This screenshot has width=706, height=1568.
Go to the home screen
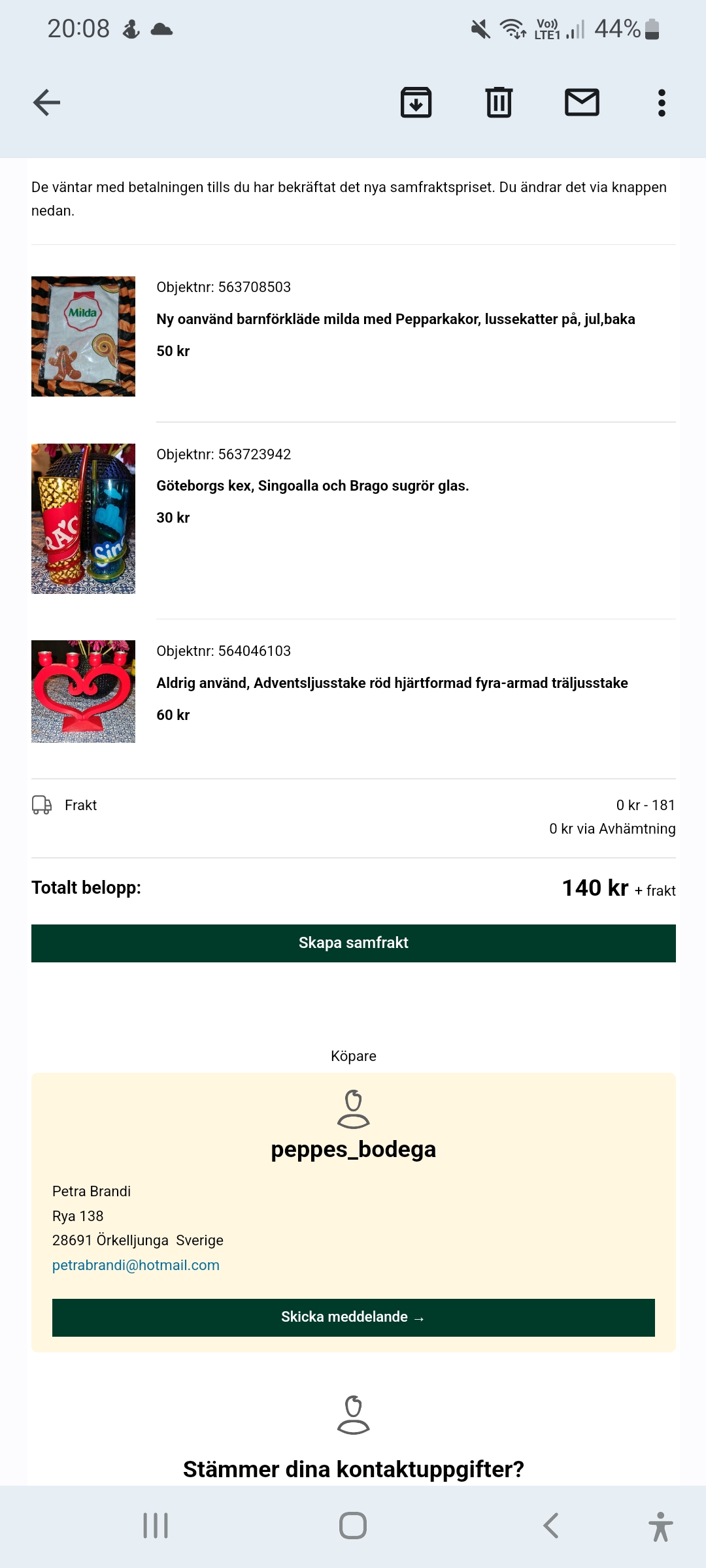(x=353, y=1526)
